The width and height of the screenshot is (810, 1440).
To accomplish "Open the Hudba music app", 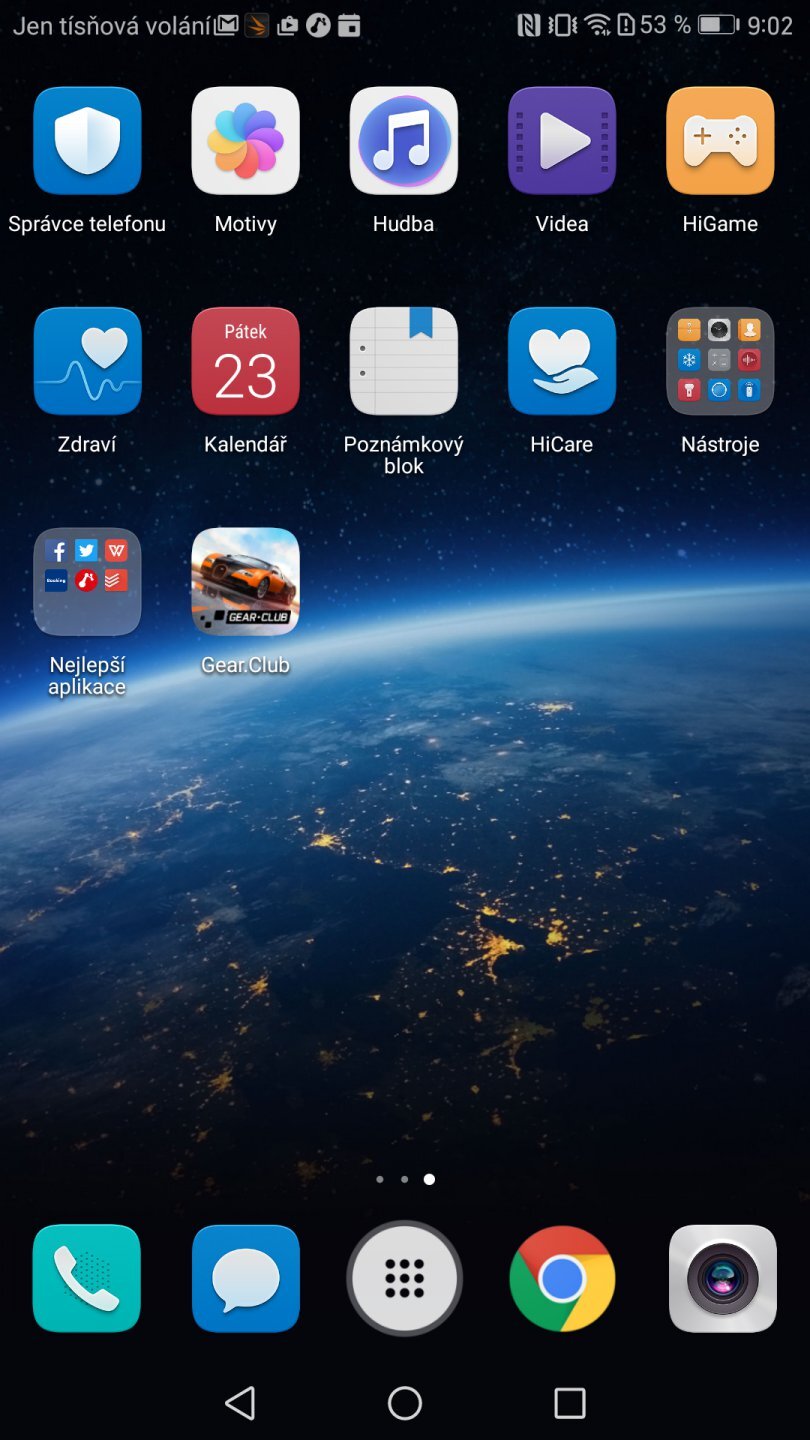I will 403,141.
